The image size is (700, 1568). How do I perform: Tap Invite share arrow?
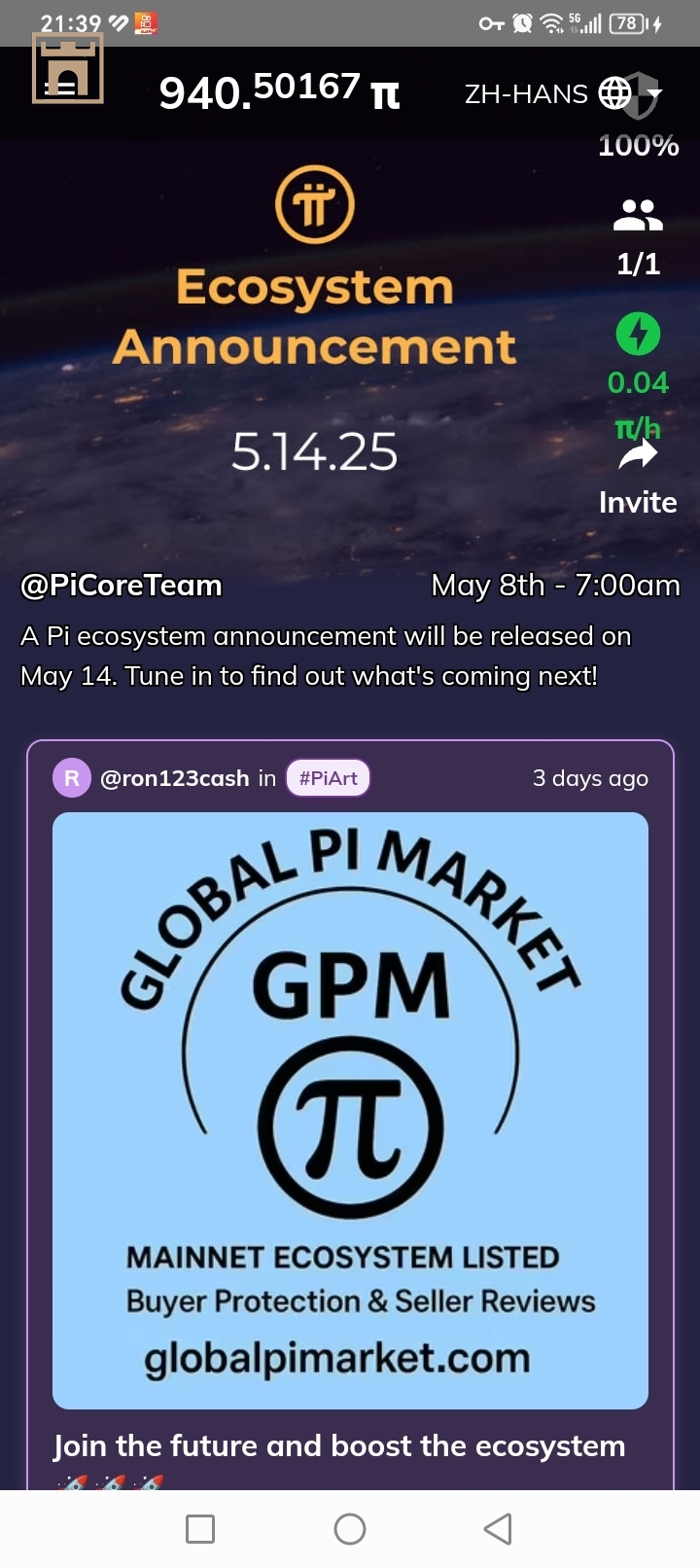[x=638, y=454]
